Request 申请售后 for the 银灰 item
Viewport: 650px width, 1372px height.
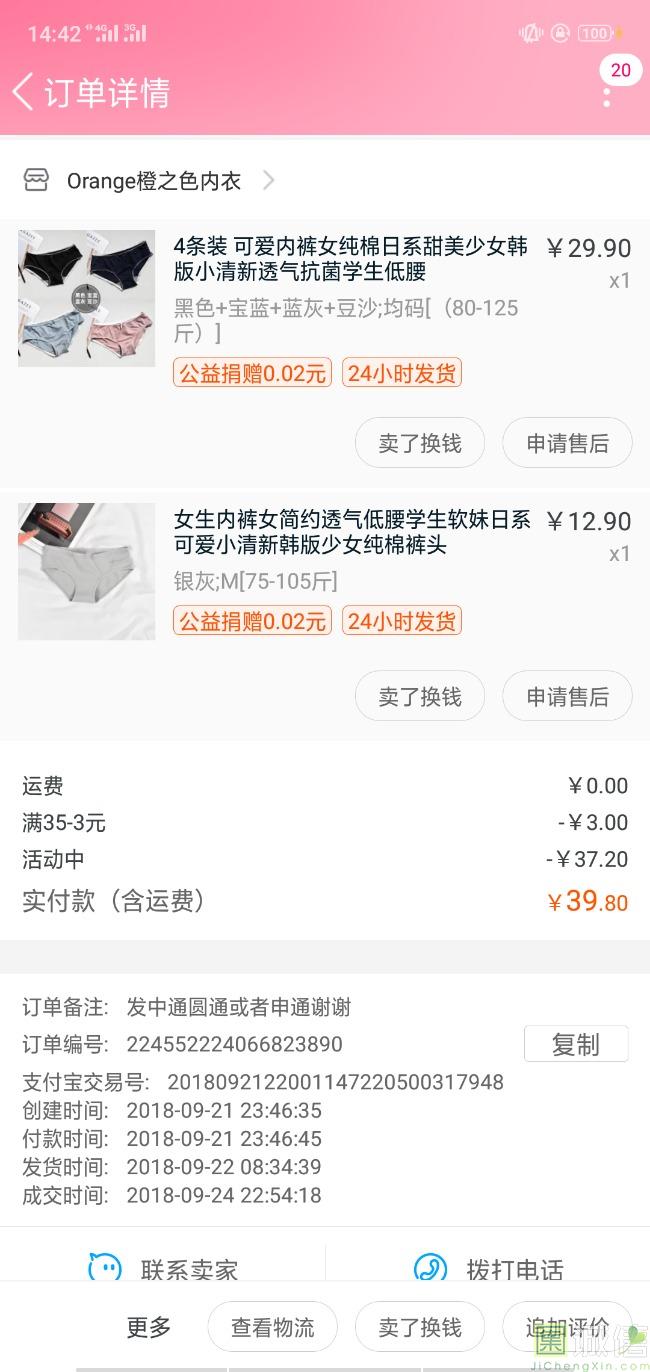[567, 696]
